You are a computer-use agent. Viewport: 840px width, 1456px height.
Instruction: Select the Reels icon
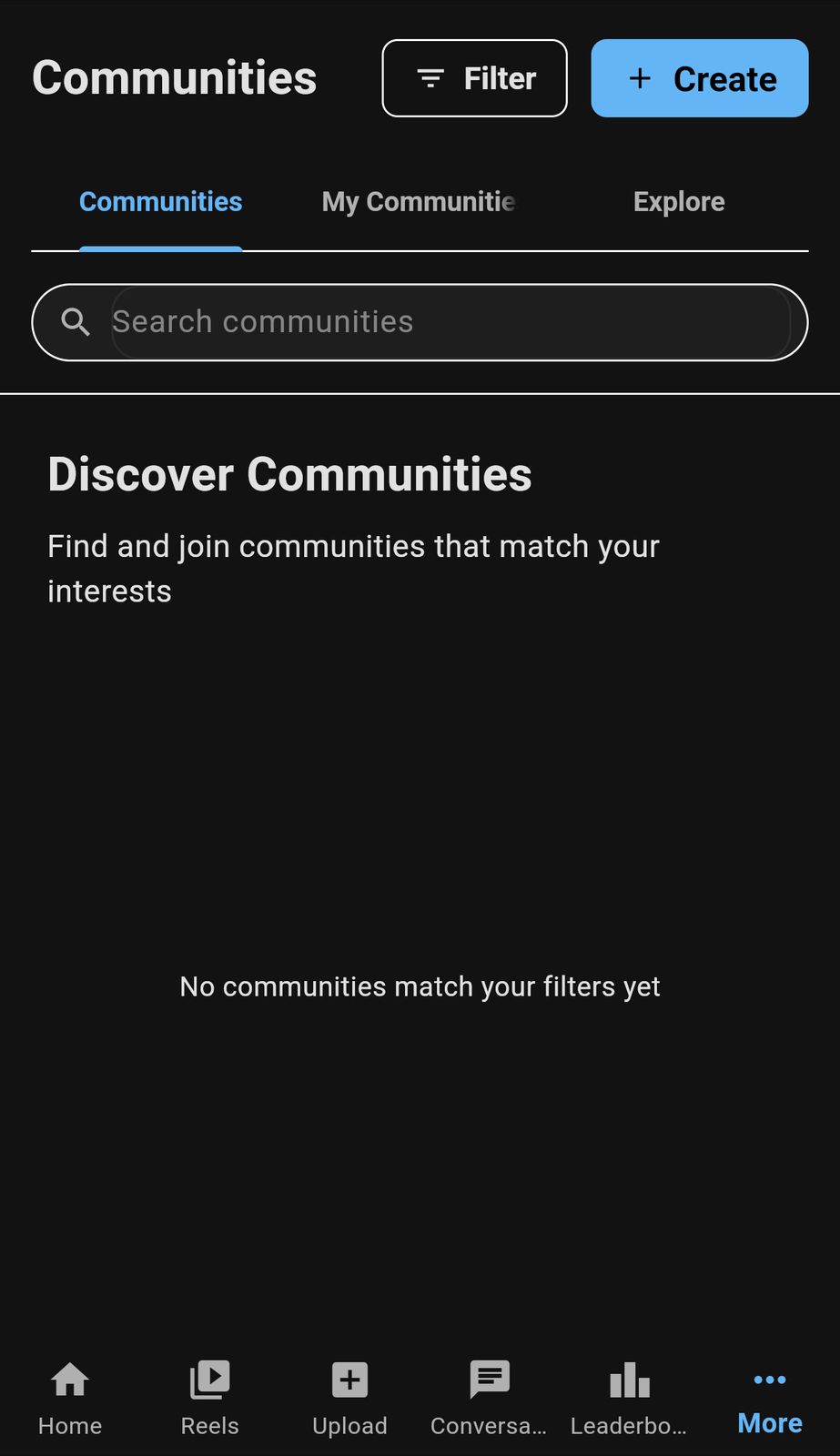[x=209, y=1379]
